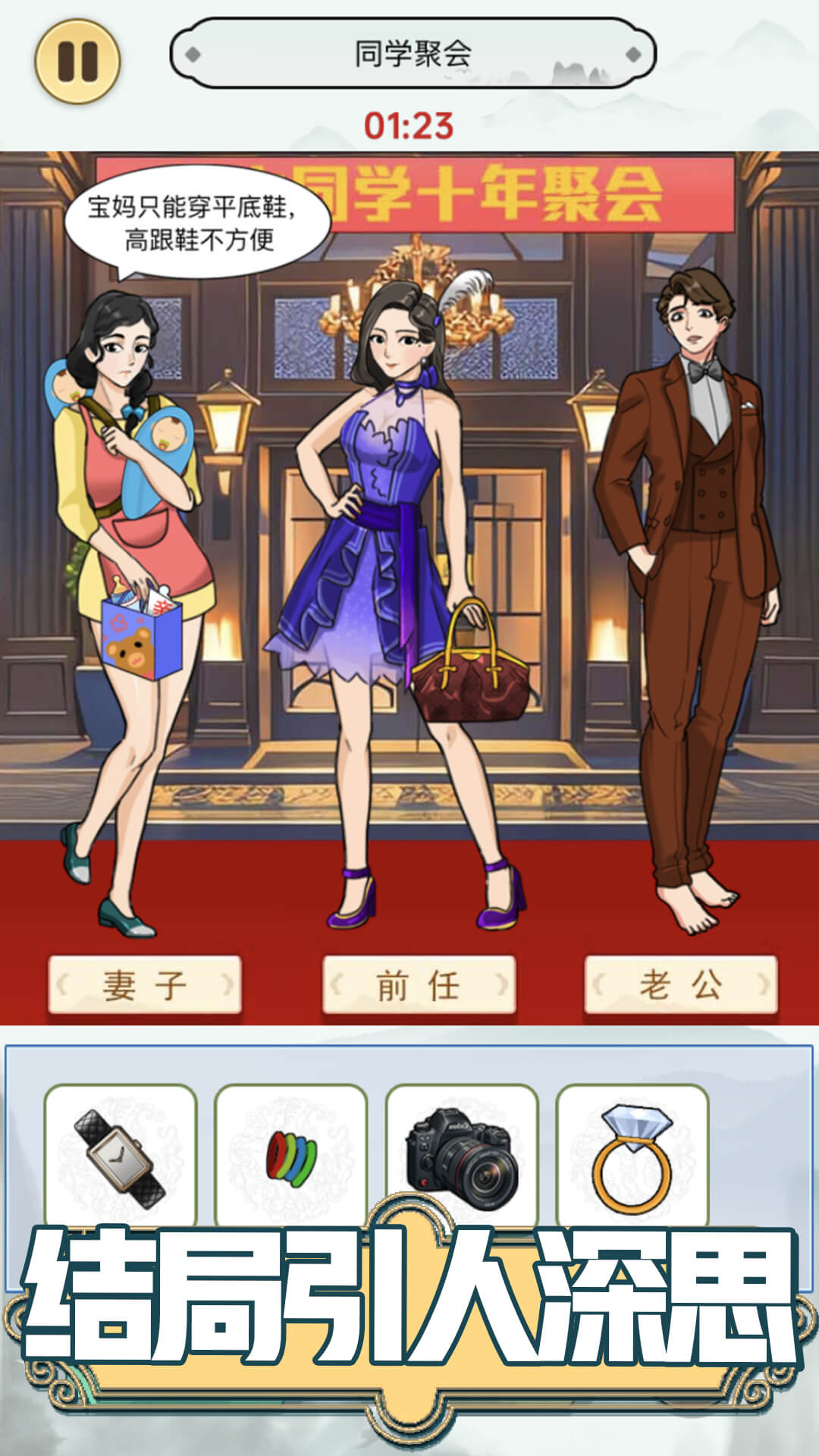This screenshot has width=819, height=1456.
Task: Tap the 妻子 label button
Action: click(x=145, y=985)
